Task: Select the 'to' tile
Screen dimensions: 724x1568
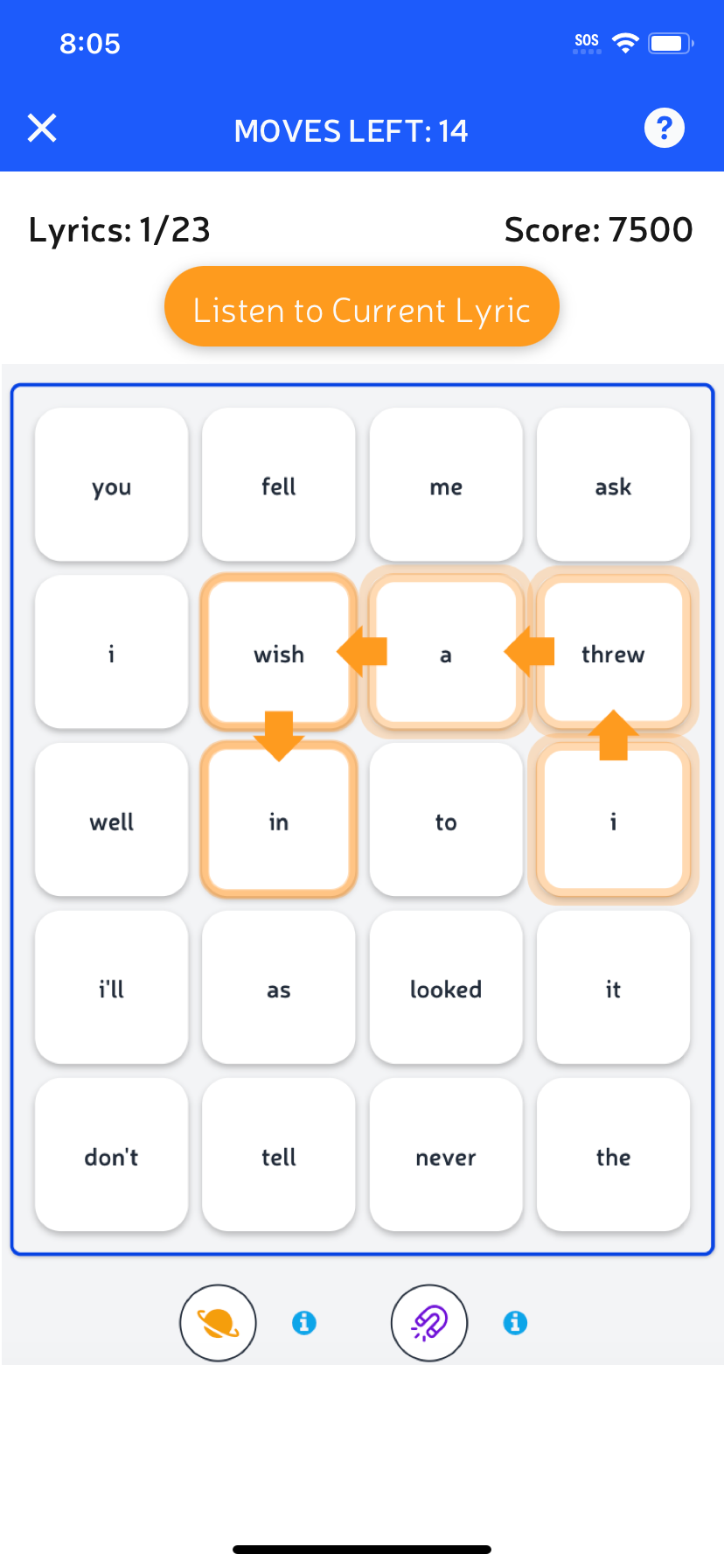Action: 446,821
